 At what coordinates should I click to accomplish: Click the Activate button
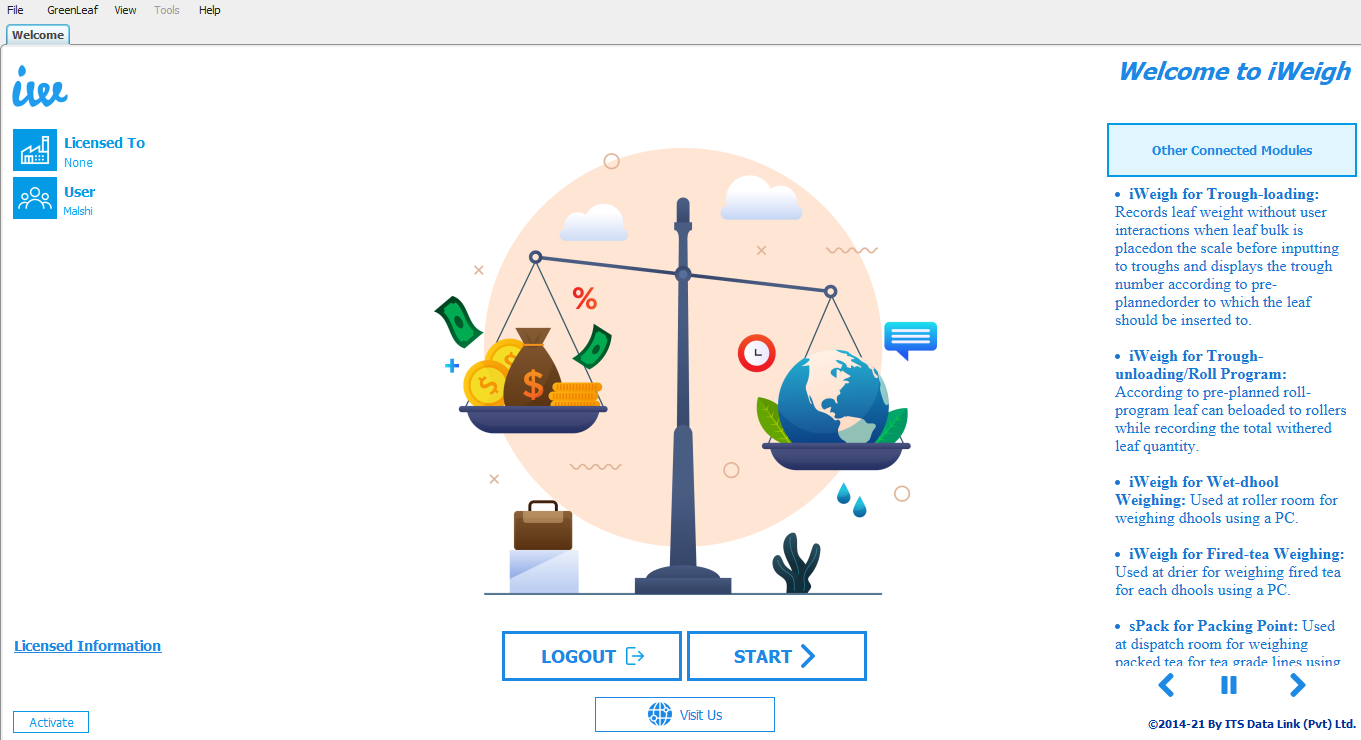tap(51, 722)
